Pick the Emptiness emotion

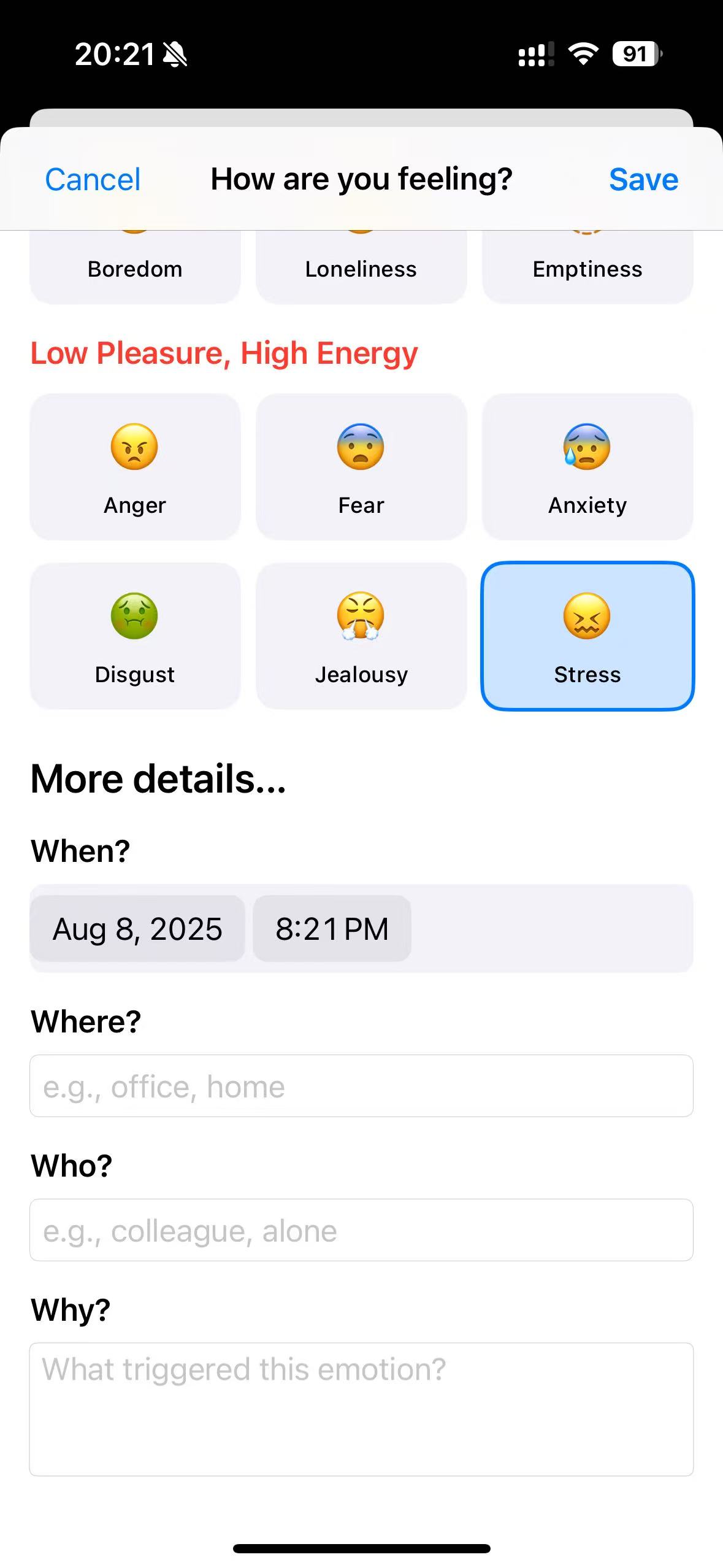587,269
